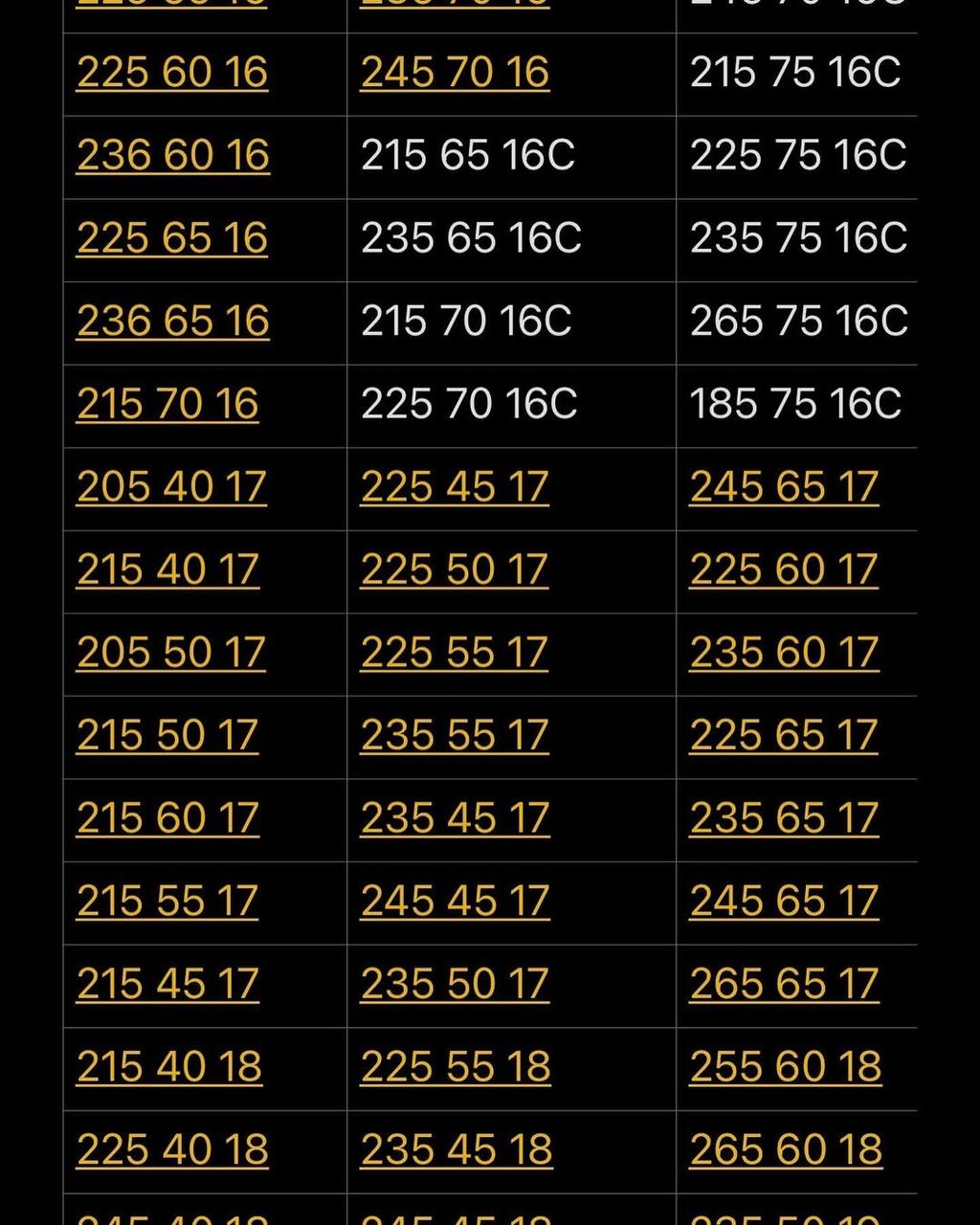This screenshot has height=1225, width=980.
Task: Follow the 205 50 17 link
Action: coord(171,653)
